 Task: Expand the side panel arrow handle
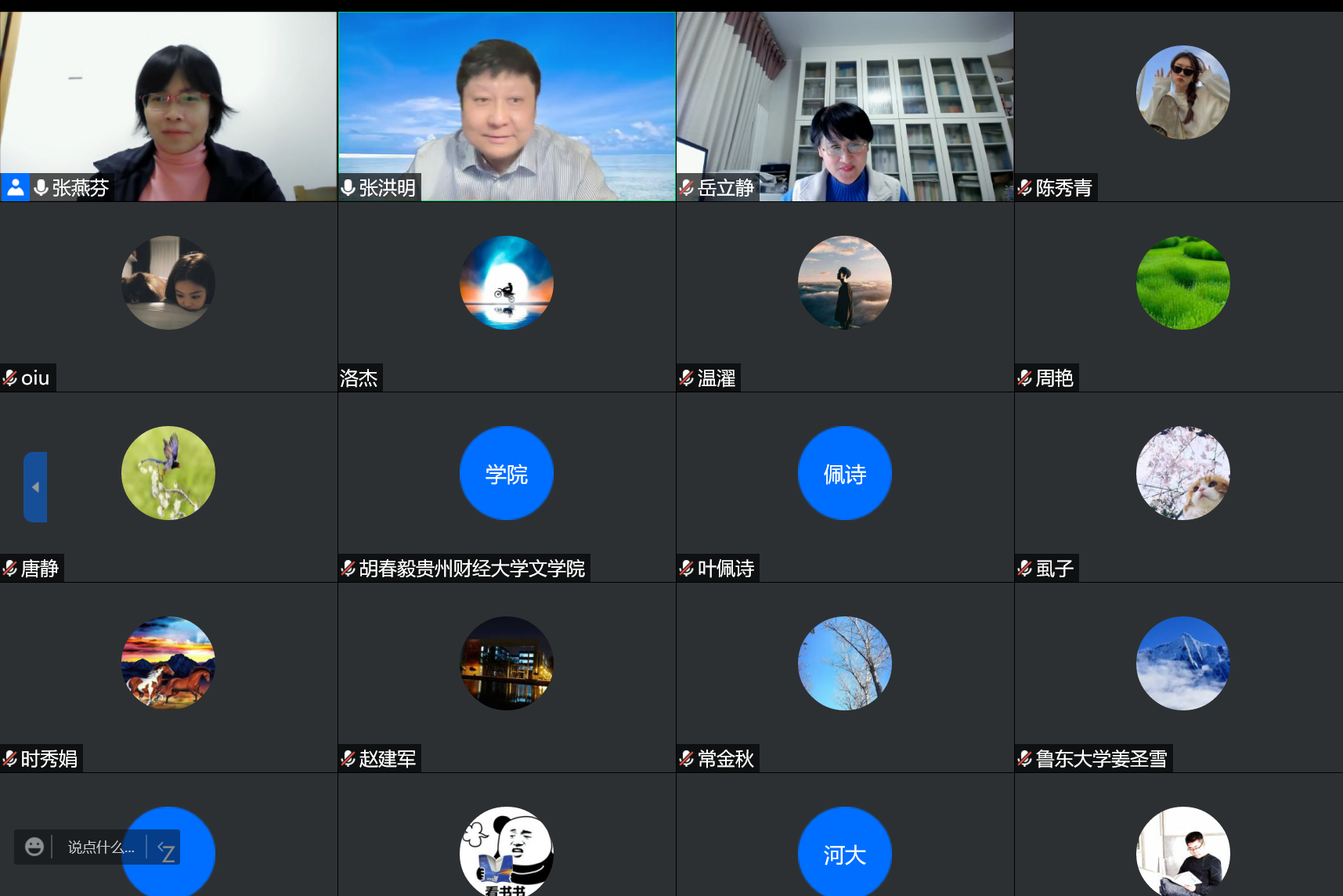pos(35,487)
